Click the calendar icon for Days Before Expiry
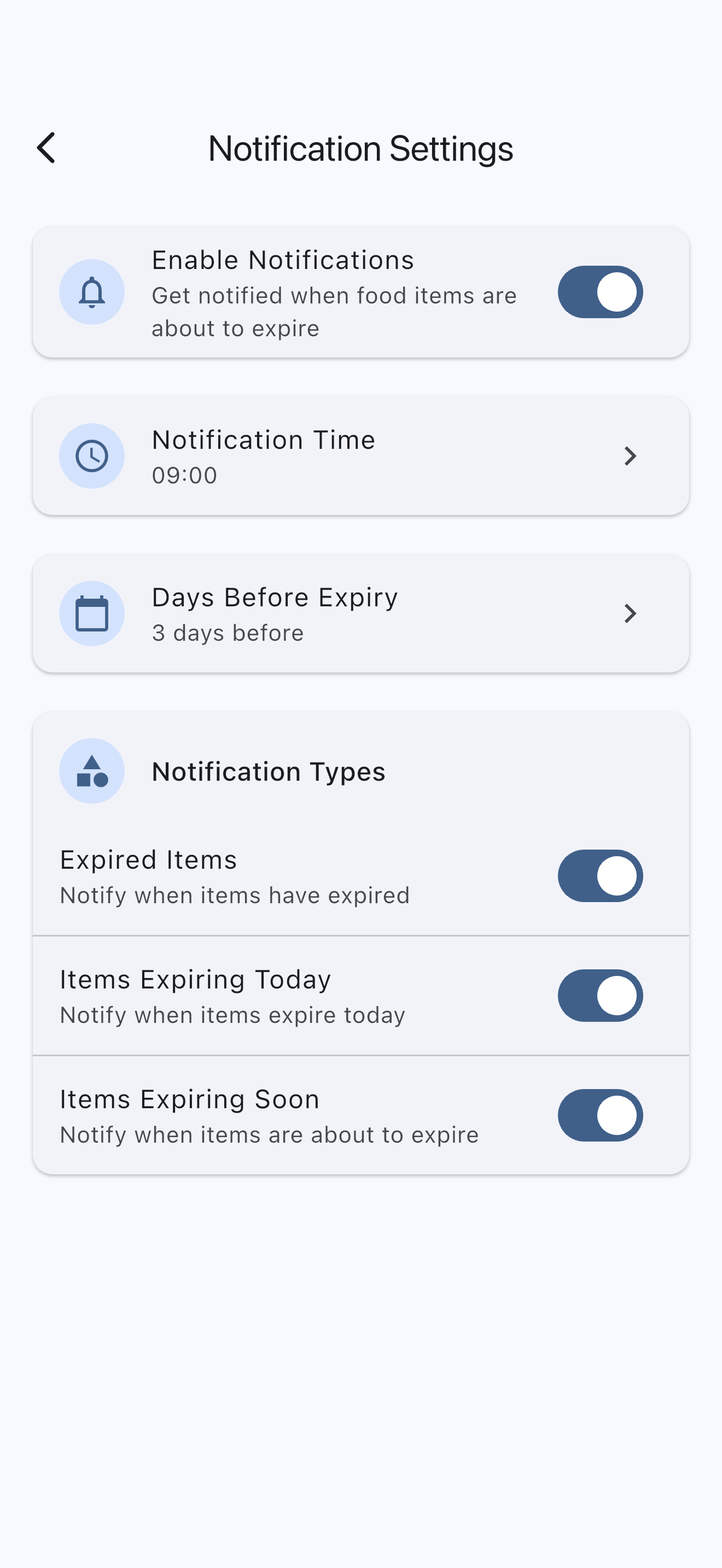Viewport: 722px width, 1568px height. [x=91, y=613]
